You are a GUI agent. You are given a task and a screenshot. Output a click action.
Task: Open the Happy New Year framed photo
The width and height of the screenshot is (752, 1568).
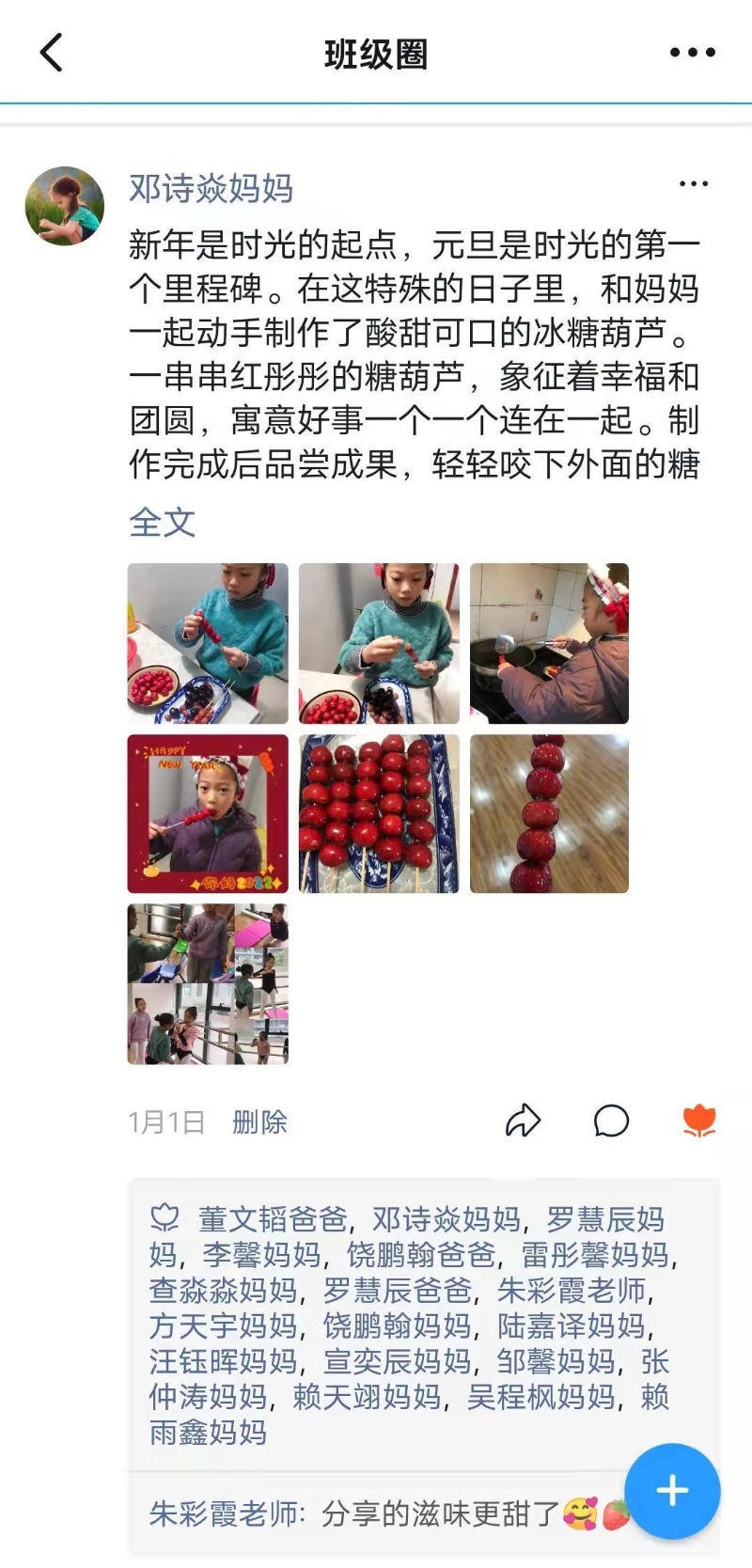coord(208,814)
